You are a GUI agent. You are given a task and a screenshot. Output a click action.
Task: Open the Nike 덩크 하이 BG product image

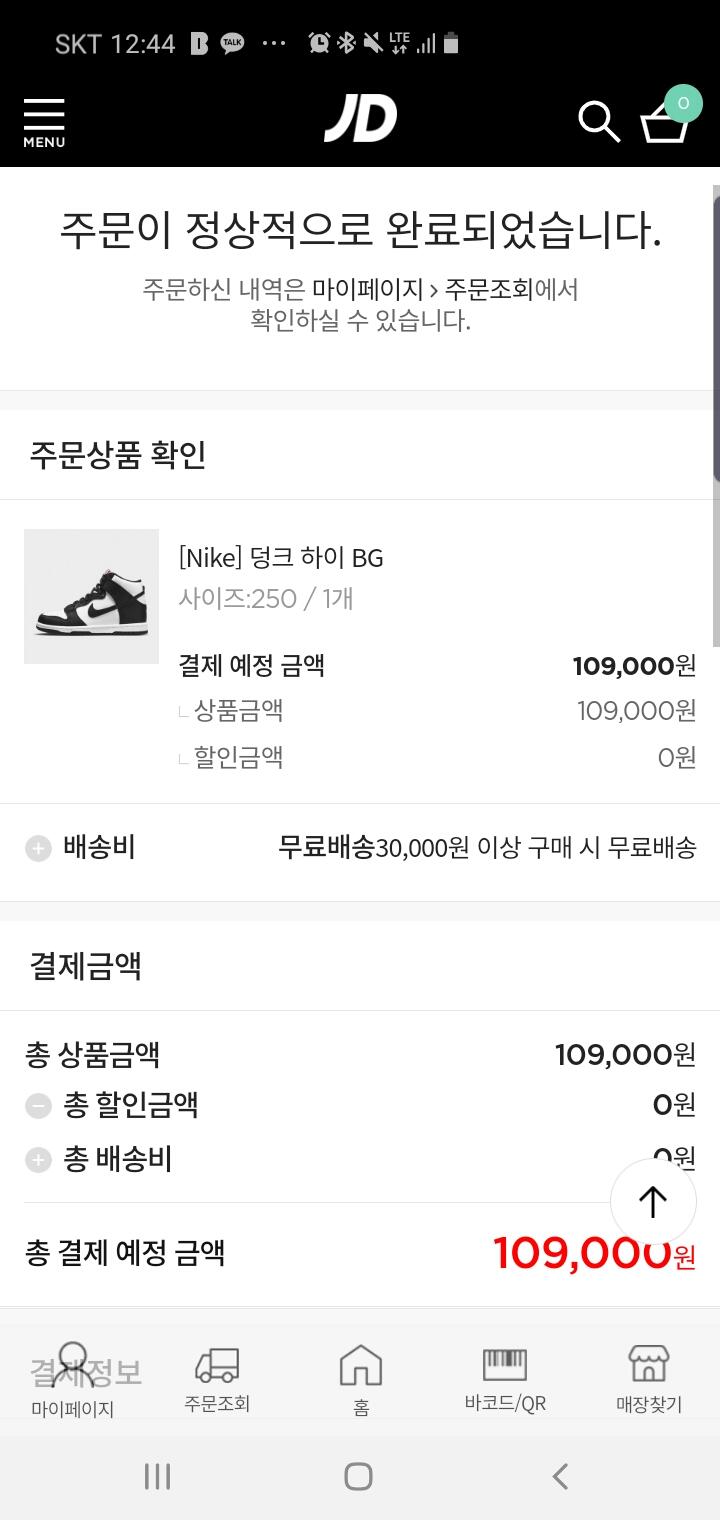tap(91, 596)
